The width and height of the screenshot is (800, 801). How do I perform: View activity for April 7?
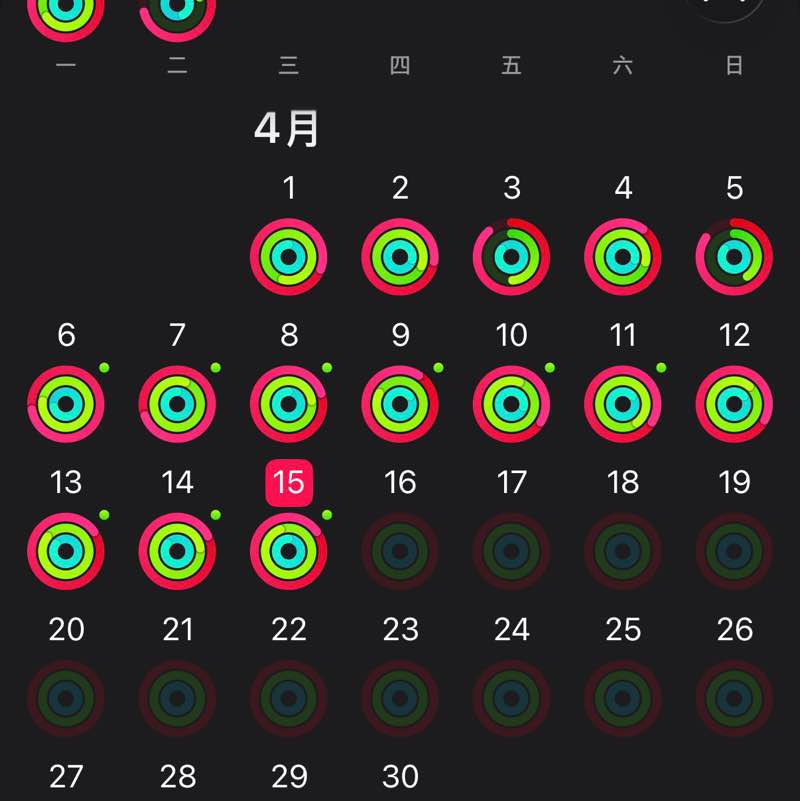pos(177,404)
